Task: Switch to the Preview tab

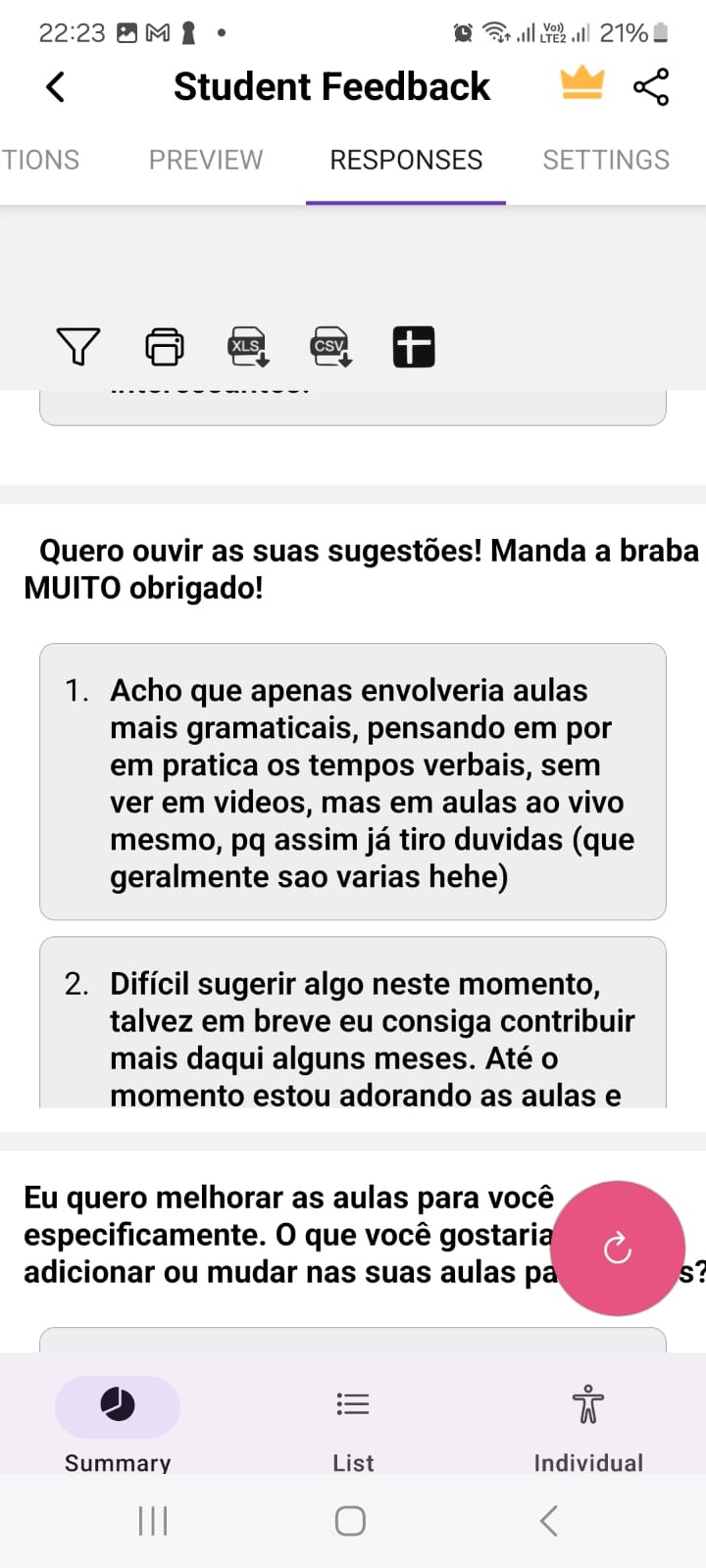Action: tap(206, 160)
